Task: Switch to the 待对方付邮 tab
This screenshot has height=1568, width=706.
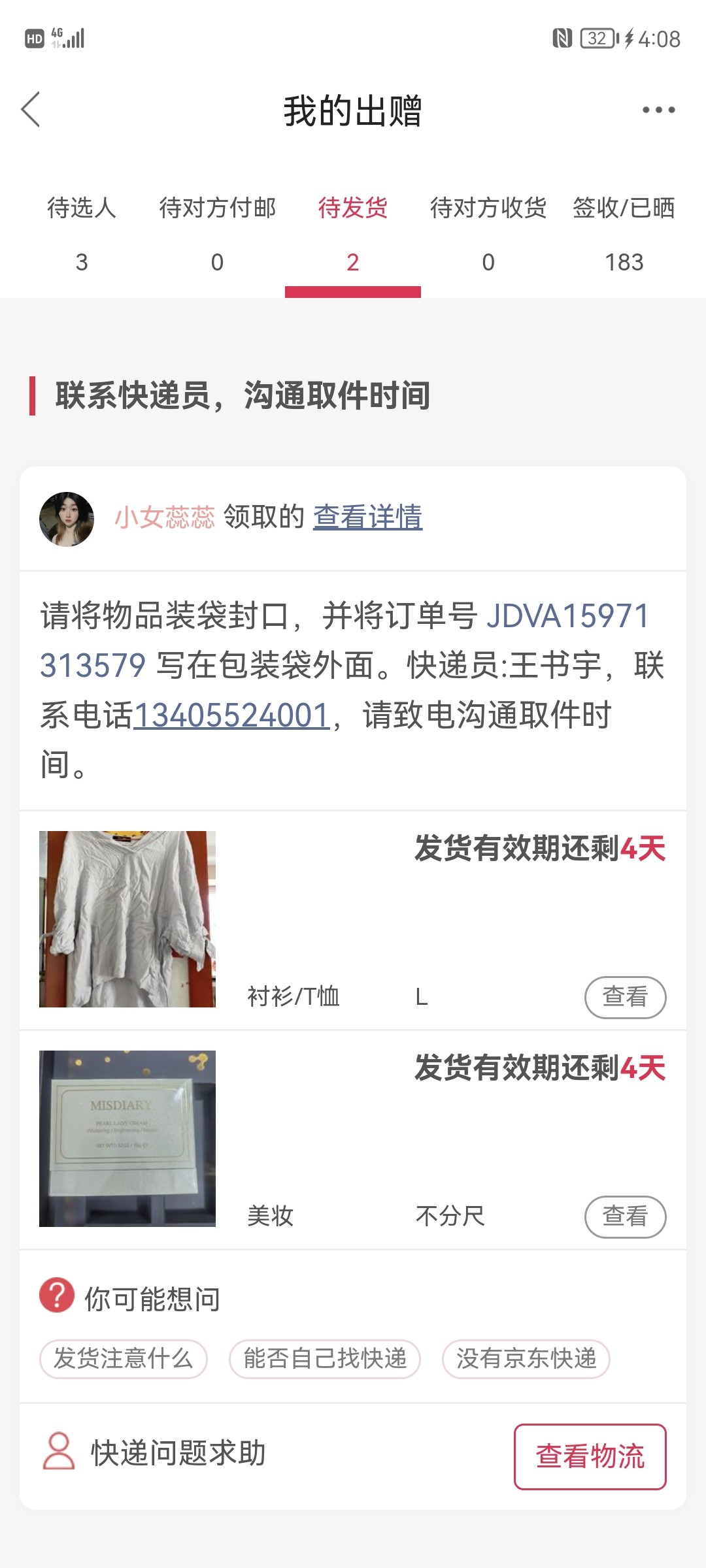Action: point(217,233)
